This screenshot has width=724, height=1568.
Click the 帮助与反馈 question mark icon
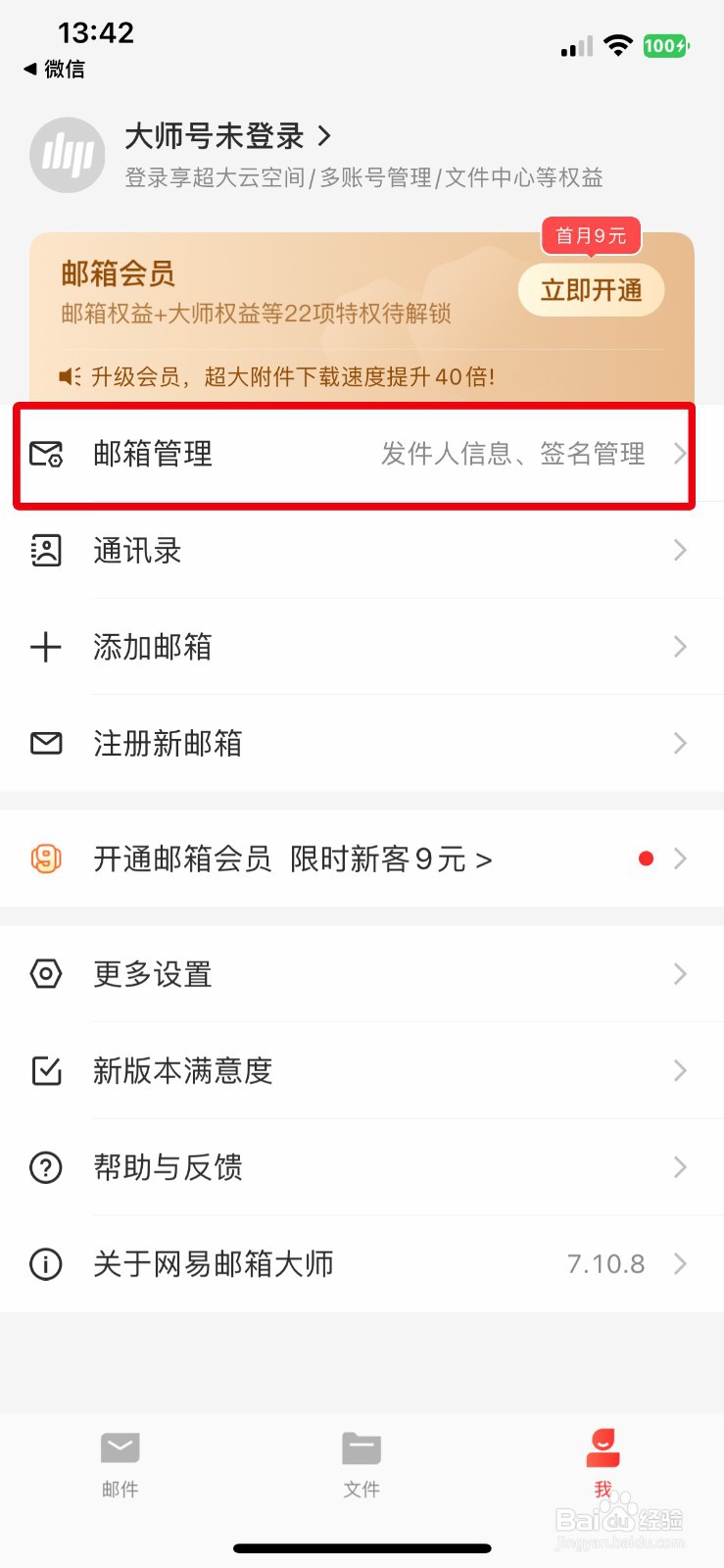pos(46,1166)
